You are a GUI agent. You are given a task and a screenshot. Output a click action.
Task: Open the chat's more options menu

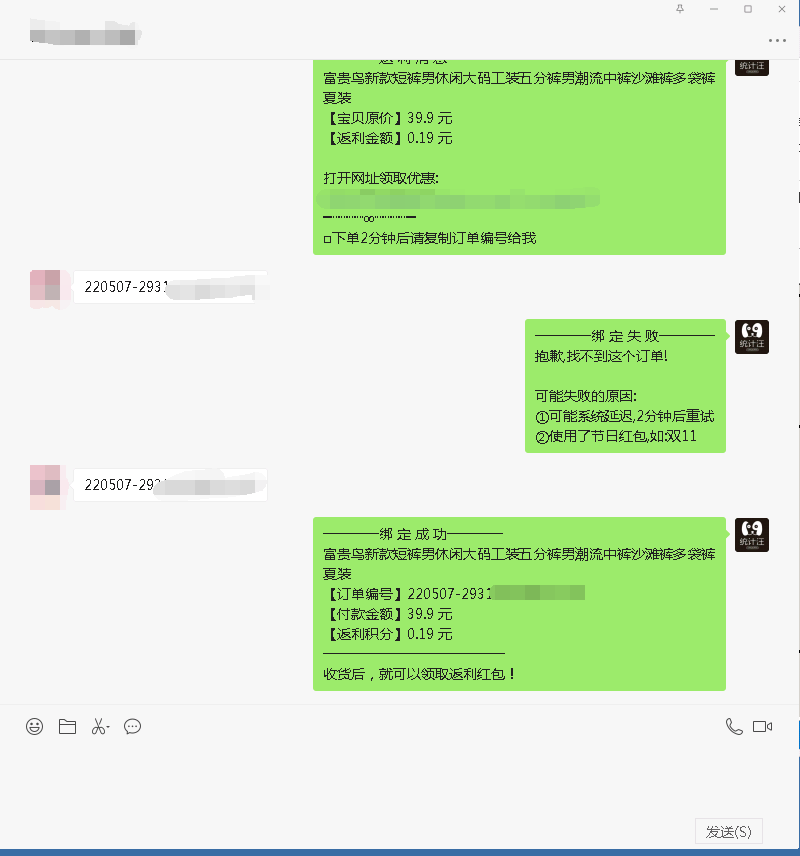click(777, 40)
